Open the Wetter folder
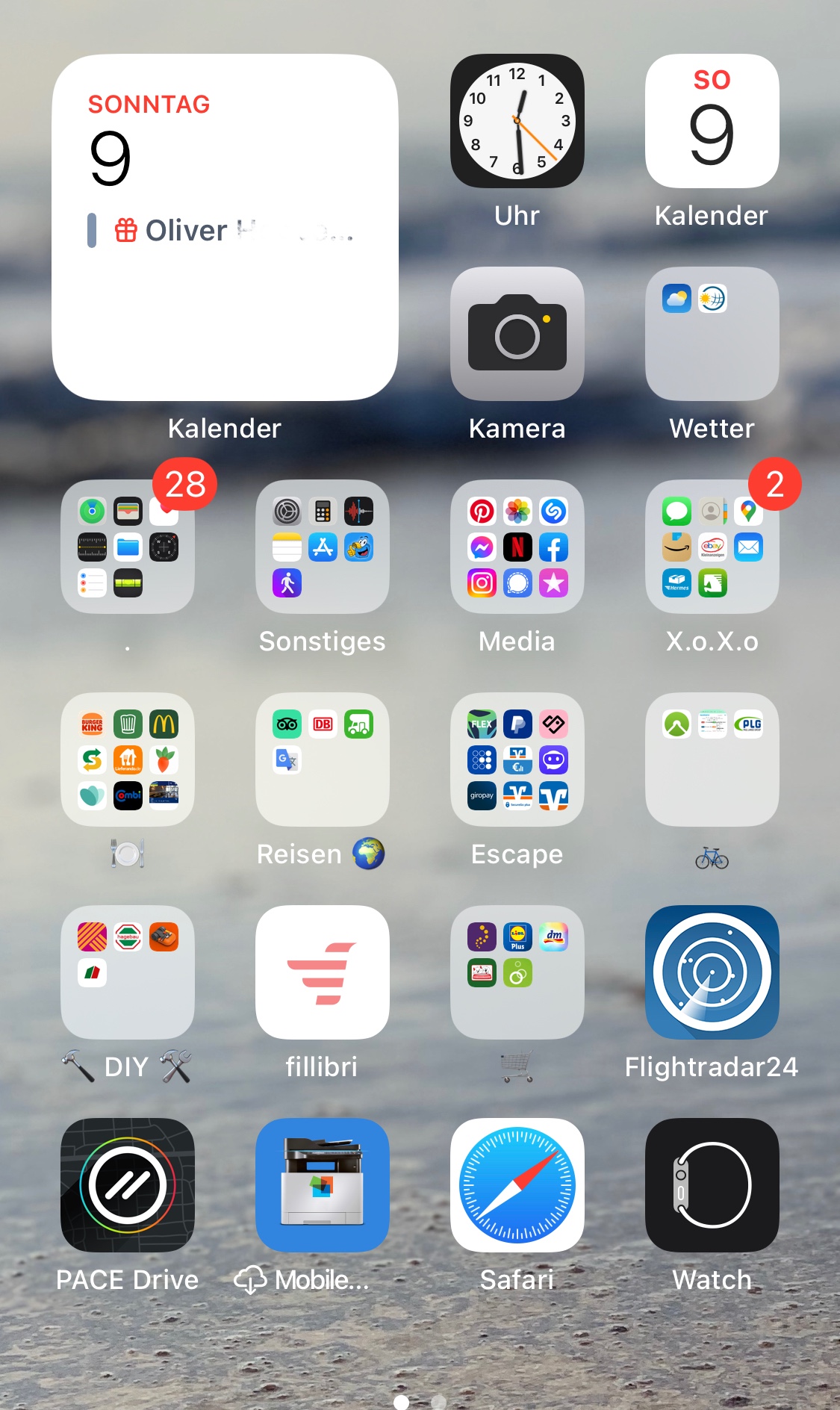 tap(712, 334)
